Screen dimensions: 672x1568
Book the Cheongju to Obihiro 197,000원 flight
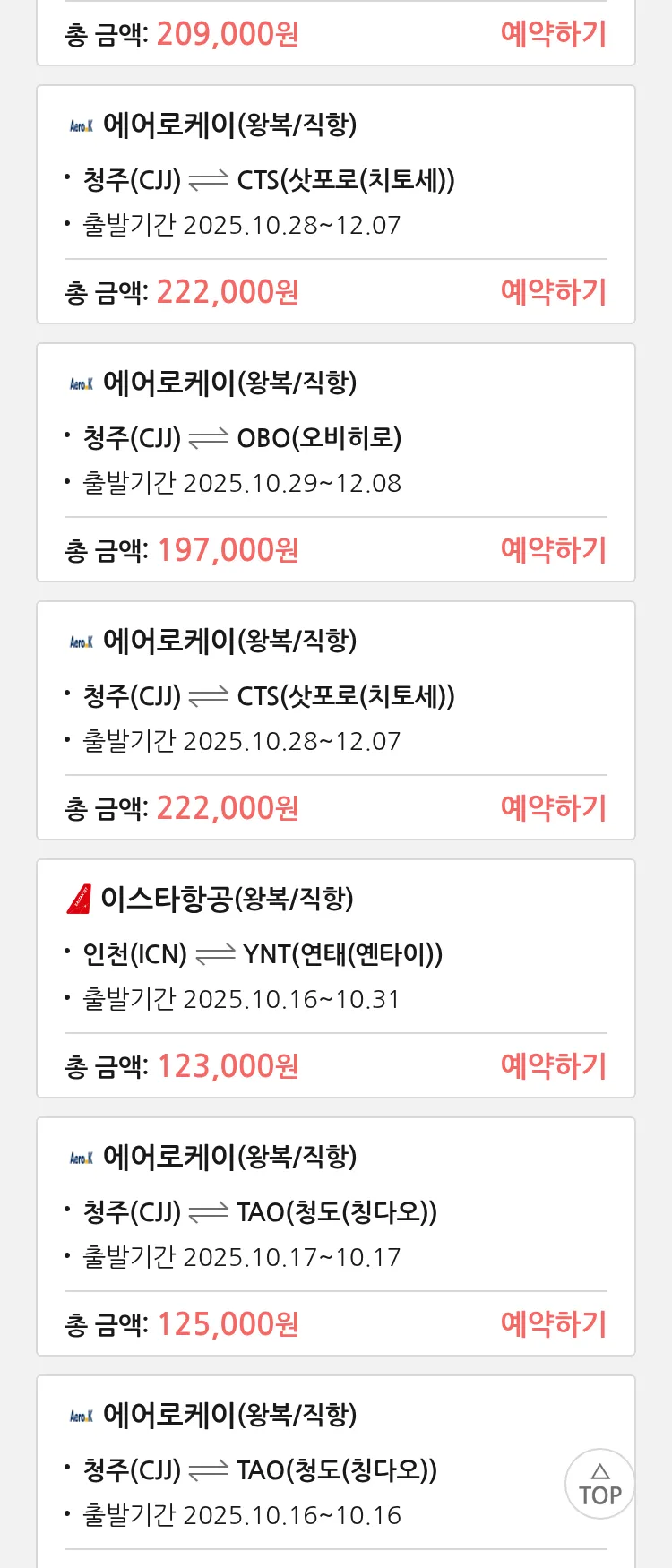(x=553, y=550)
